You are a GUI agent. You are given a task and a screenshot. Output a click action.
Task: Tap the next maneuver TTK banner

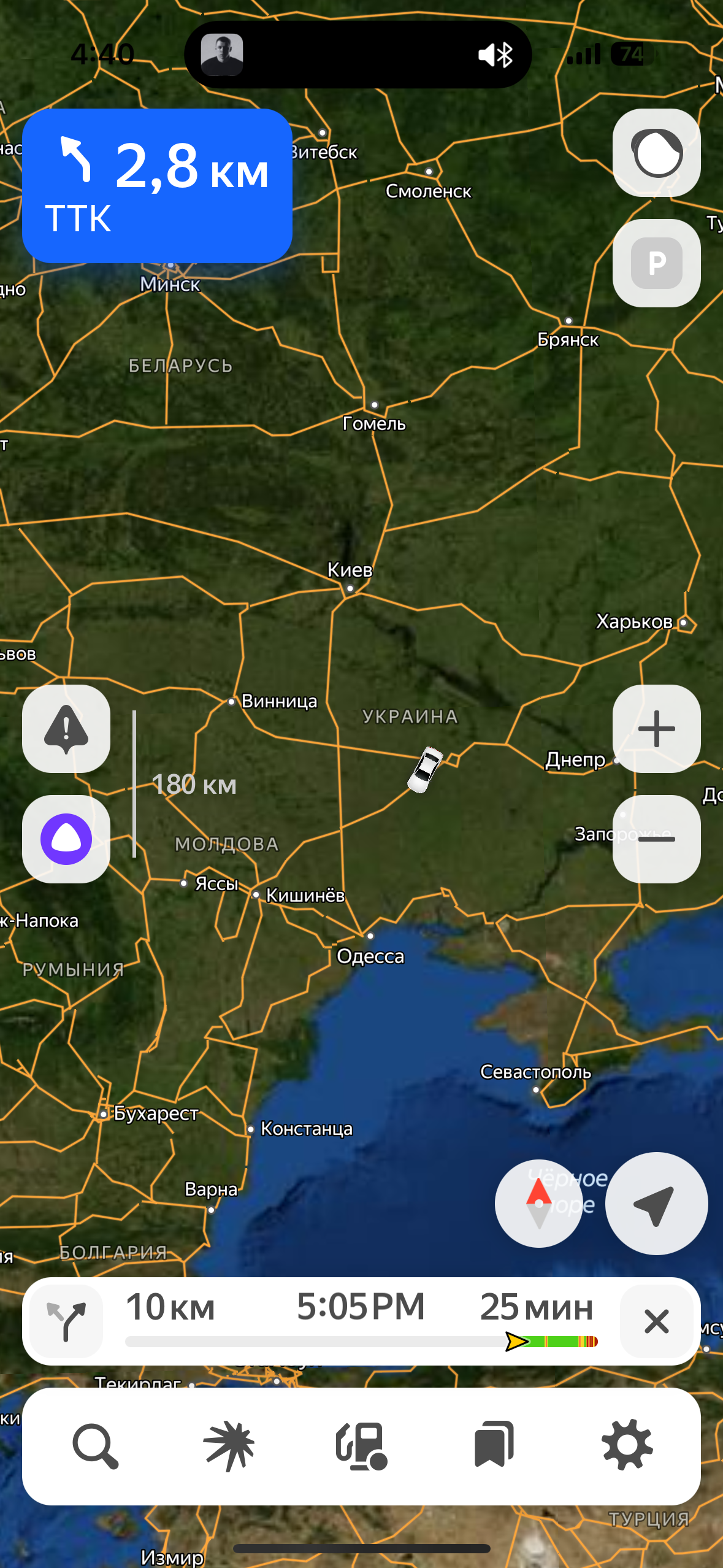pos(157,186)
